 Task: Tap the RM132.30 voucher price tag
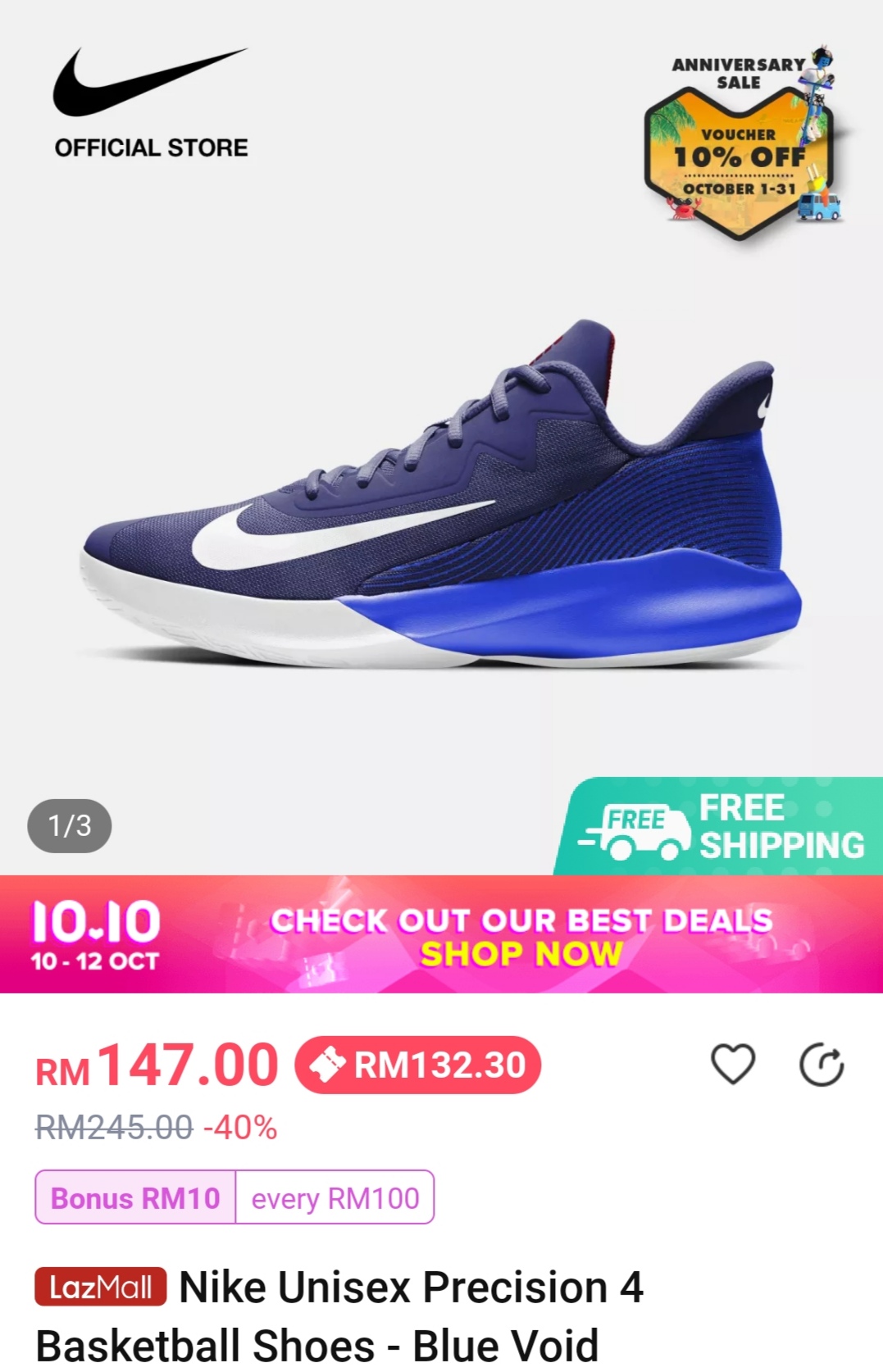pos(418,1065)
